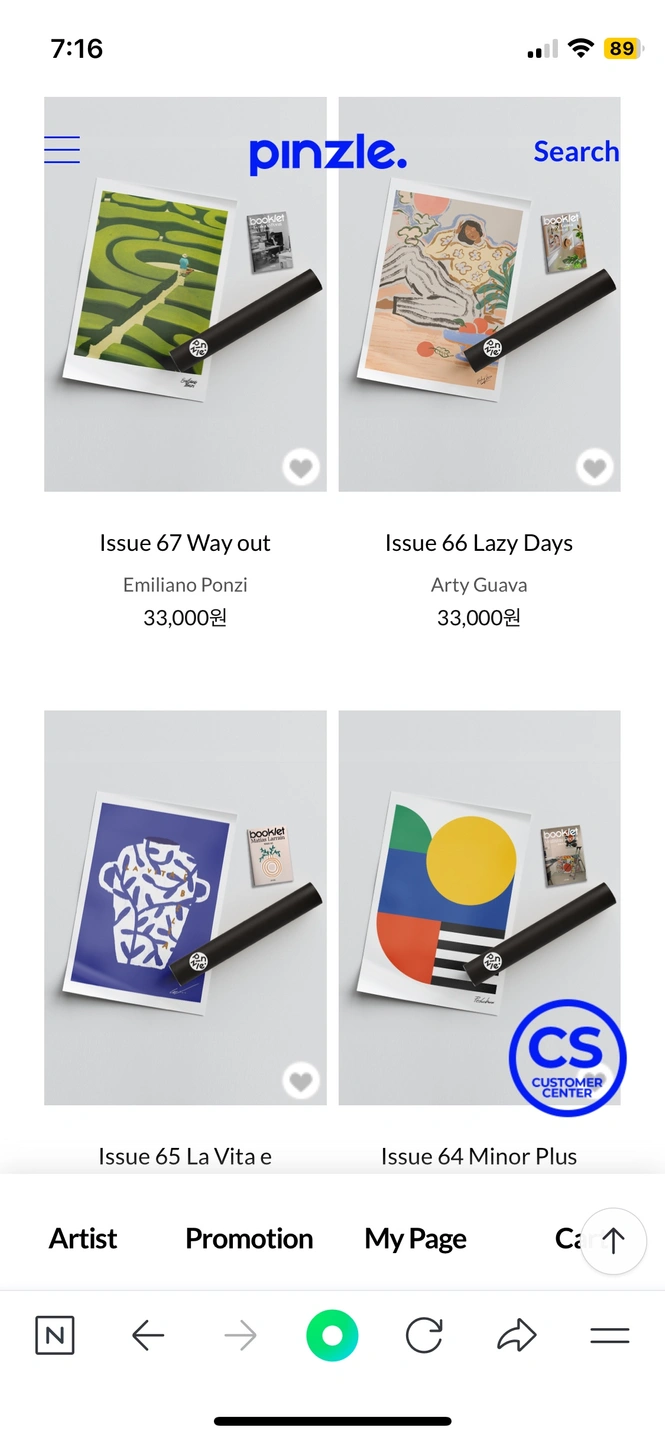Open My Page
The width and height of the screenshot is (665, 1440).
click(415, 1239)
